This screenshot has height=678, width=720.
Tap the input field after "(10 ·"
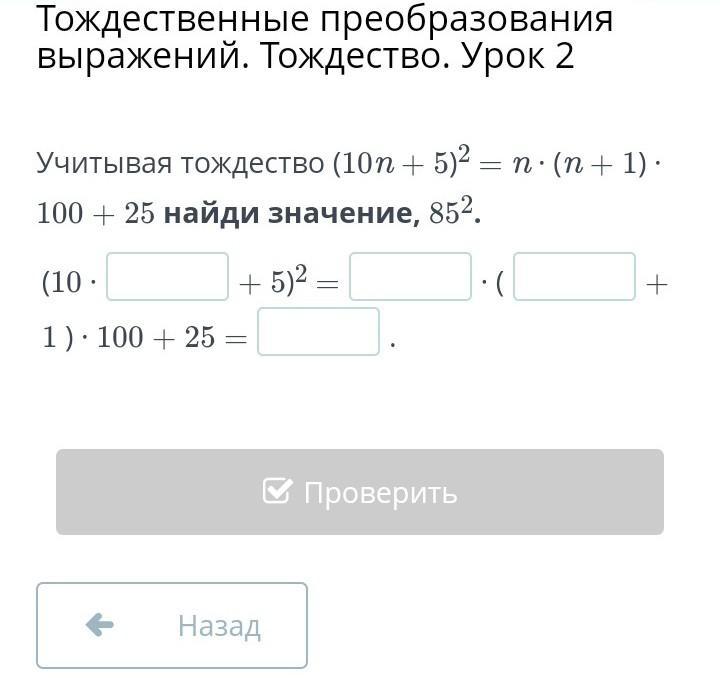tap(168, 277)
